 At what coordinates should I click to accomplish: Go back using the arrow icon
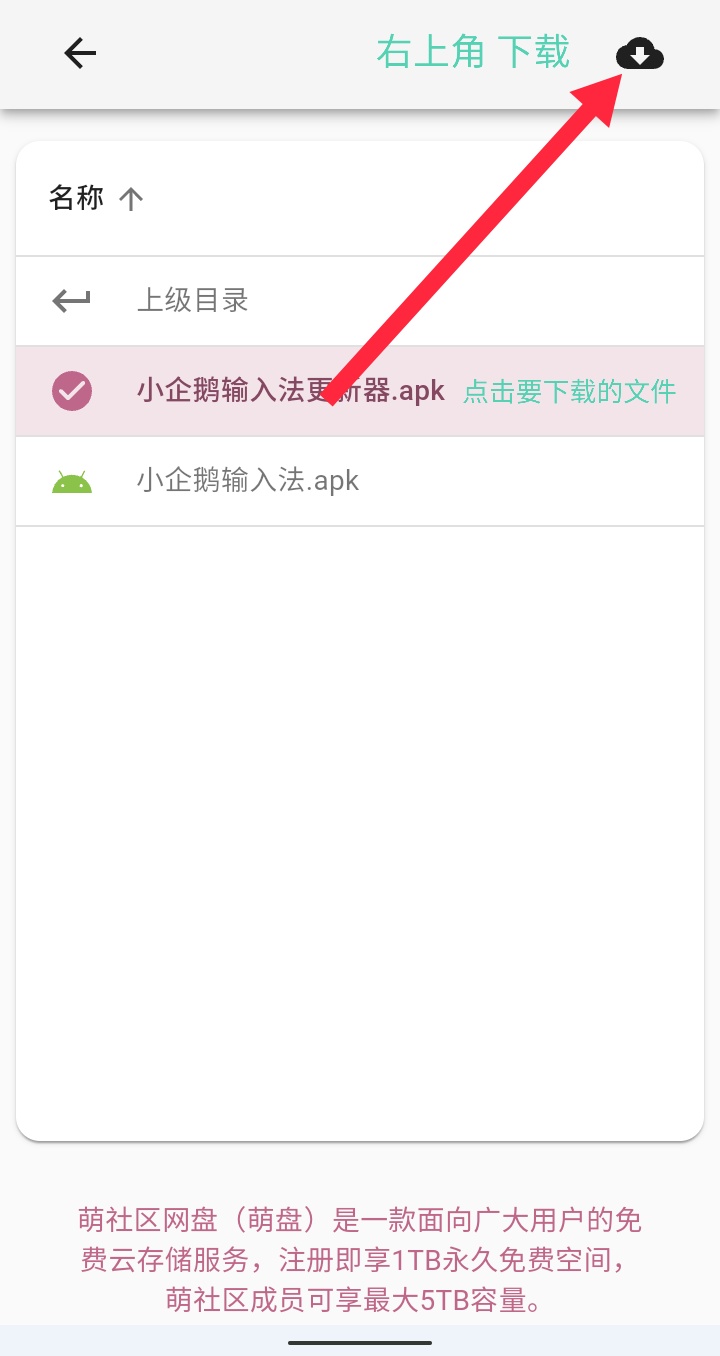(x=80, y=54)
